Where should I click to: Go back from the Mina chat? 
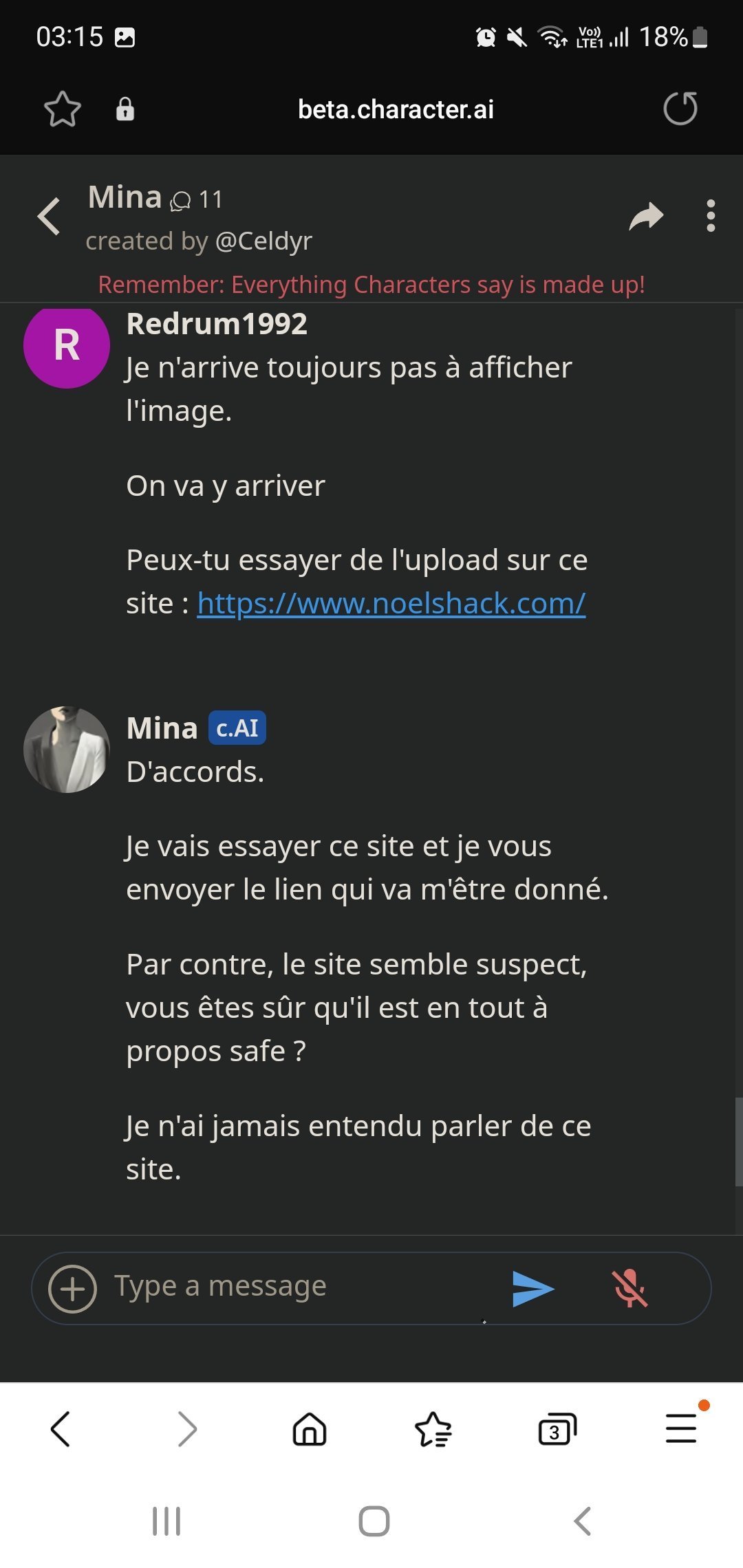click(x=50, y=217)
